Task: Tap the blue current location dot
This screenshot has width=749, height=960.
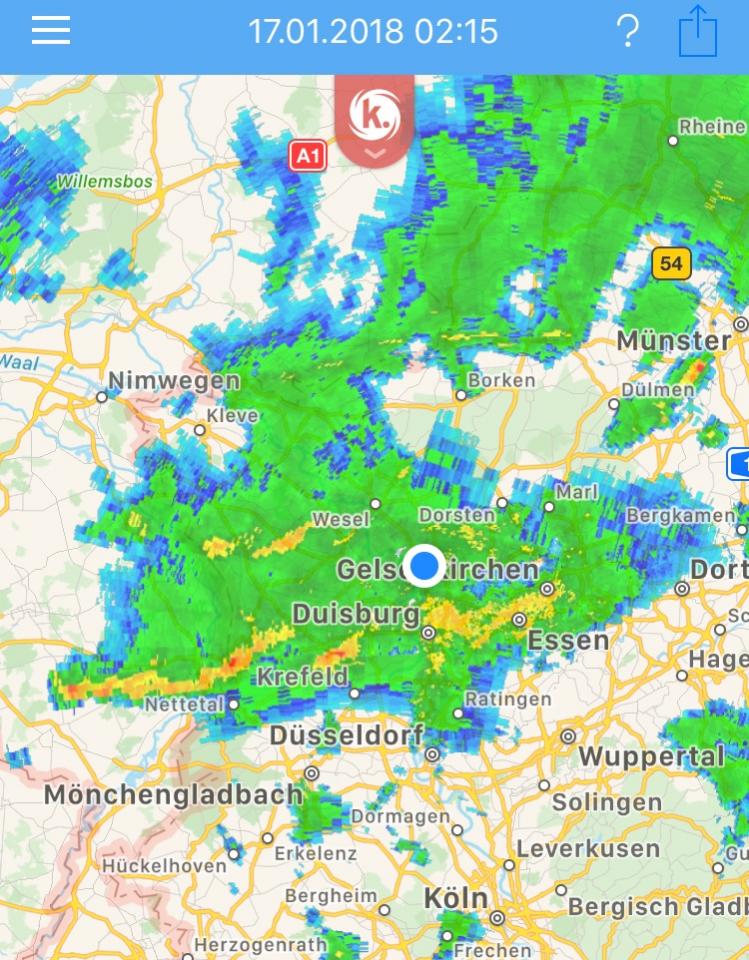Action: (x=425, y=565)
